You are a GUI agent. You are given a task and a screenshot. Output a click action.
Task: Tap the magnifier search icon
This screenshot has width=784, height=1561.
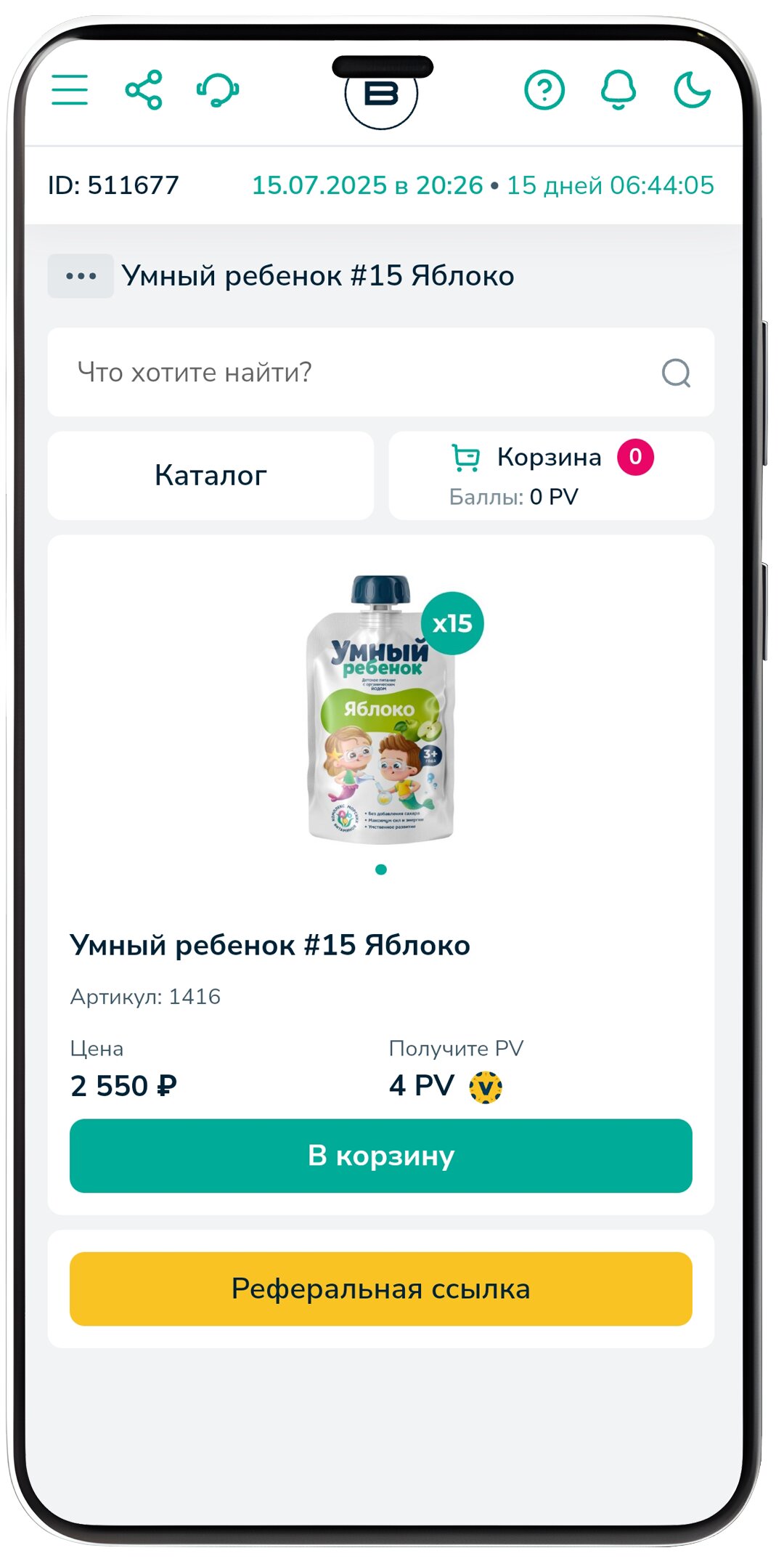pyautogui.click(x=676, y=373)
